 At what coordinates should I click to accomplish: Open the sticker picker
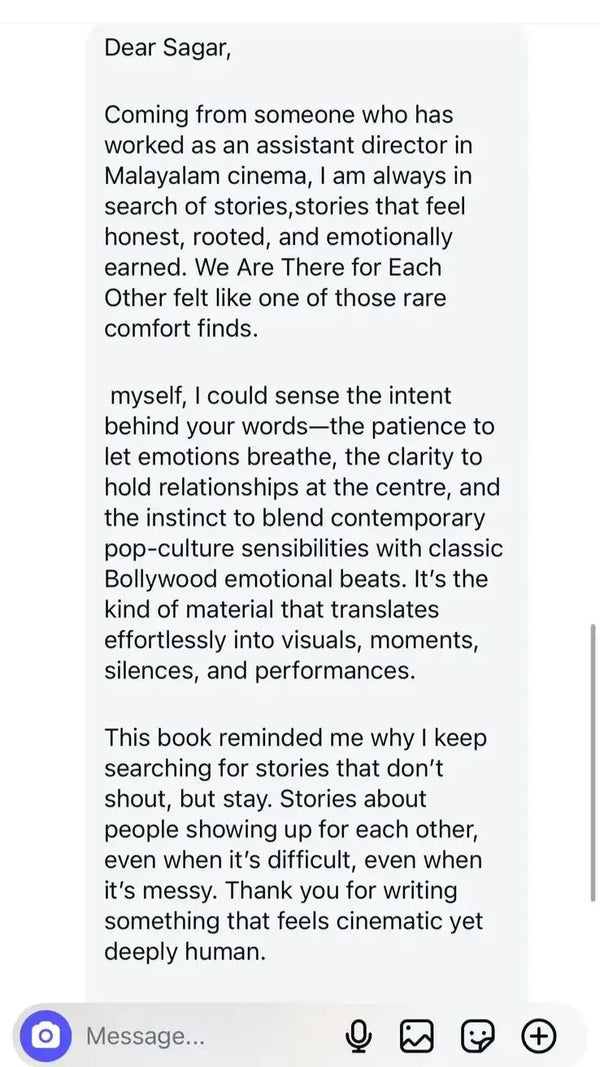pyautogui.click(x=478, y=1037)
